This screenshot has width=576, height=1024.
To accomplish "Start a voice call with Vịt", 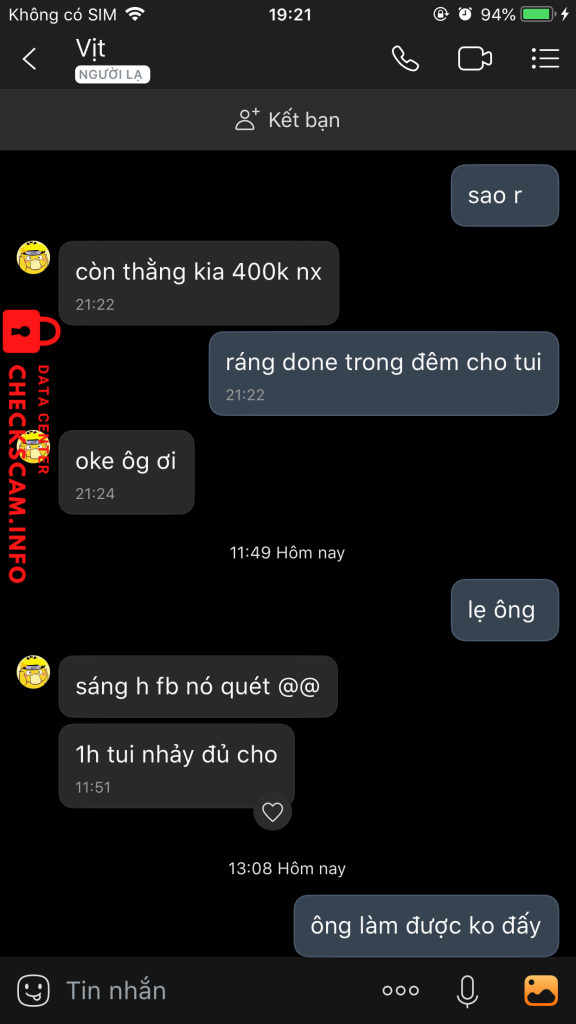I will click(405, 59).
